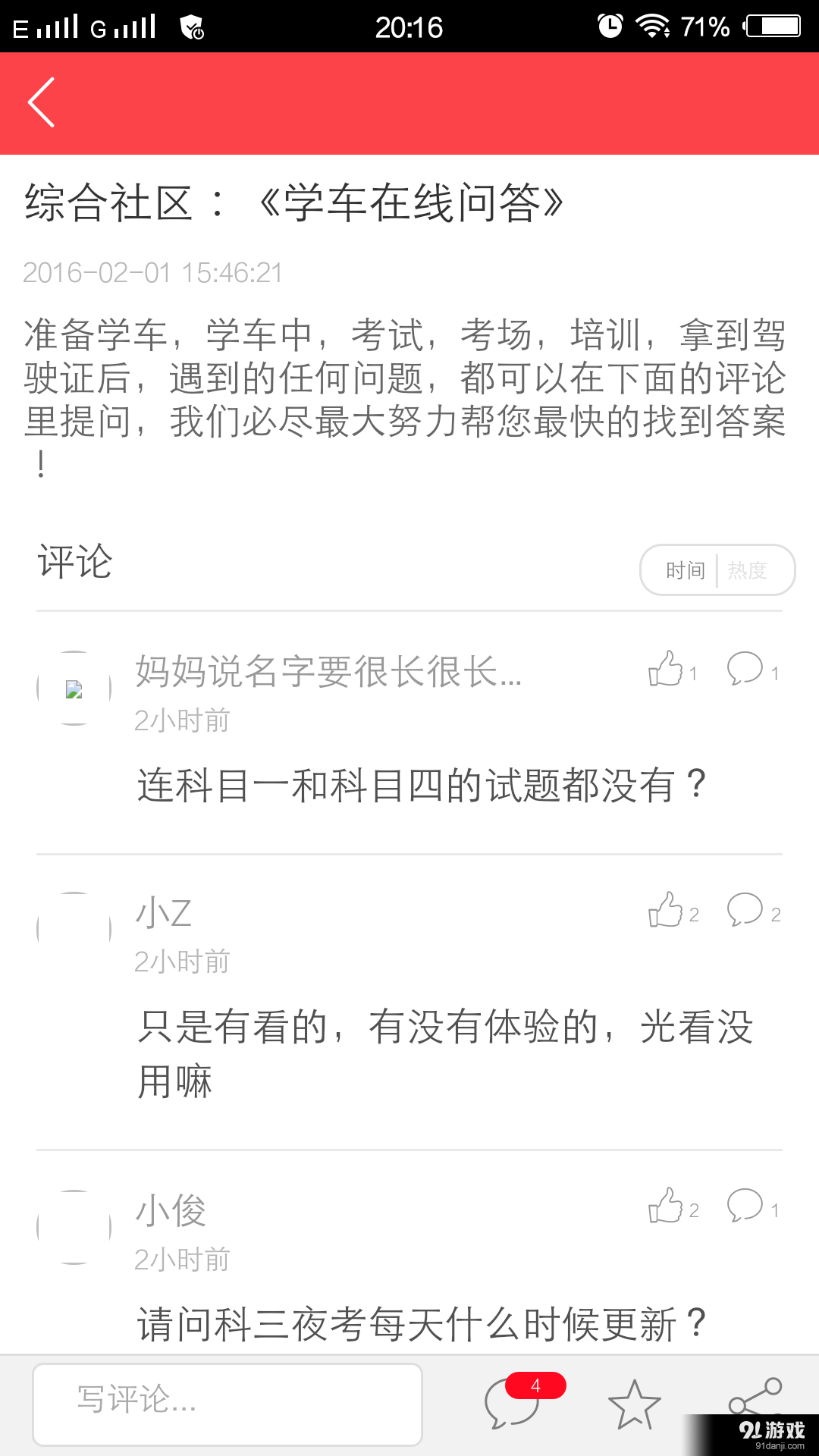819x1456 pixels.
Task: Toggle like on 小Z's comment
Action: pos(667,911)
